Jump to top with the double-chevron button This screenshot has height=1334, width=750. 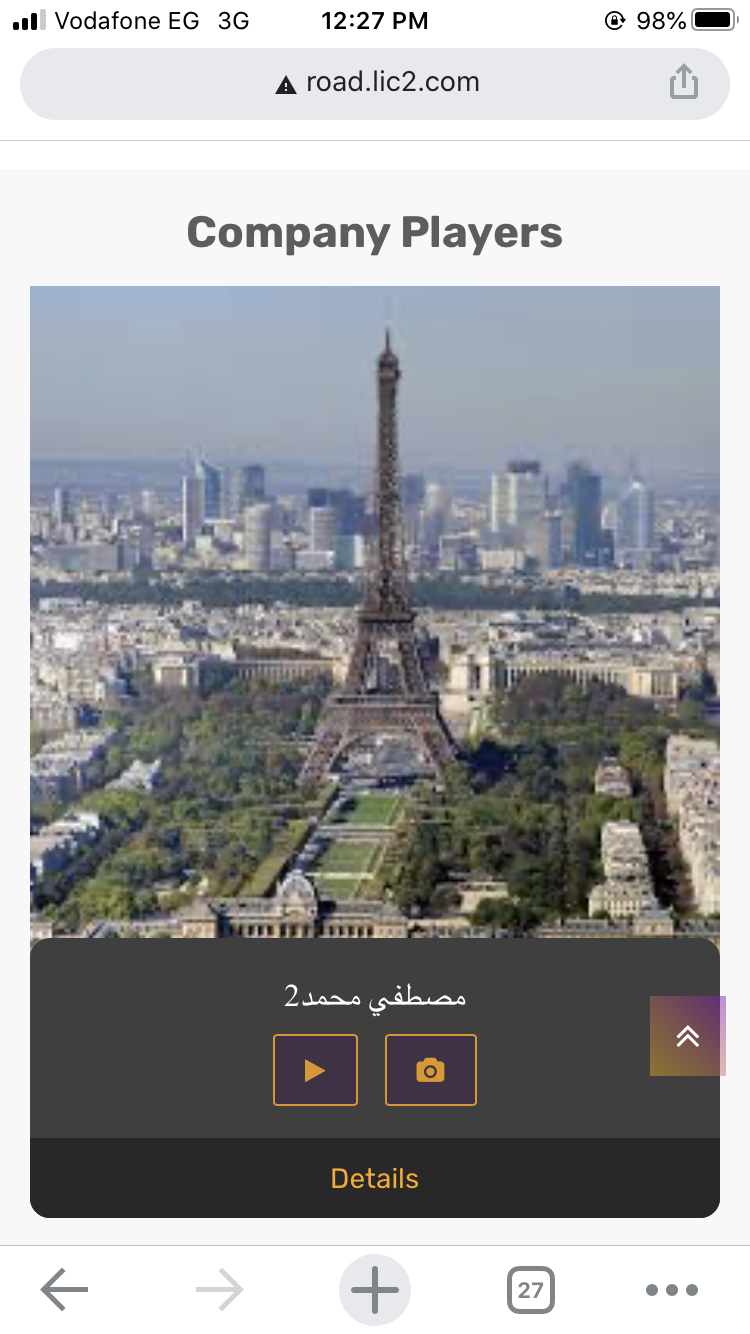(687, 1036)
